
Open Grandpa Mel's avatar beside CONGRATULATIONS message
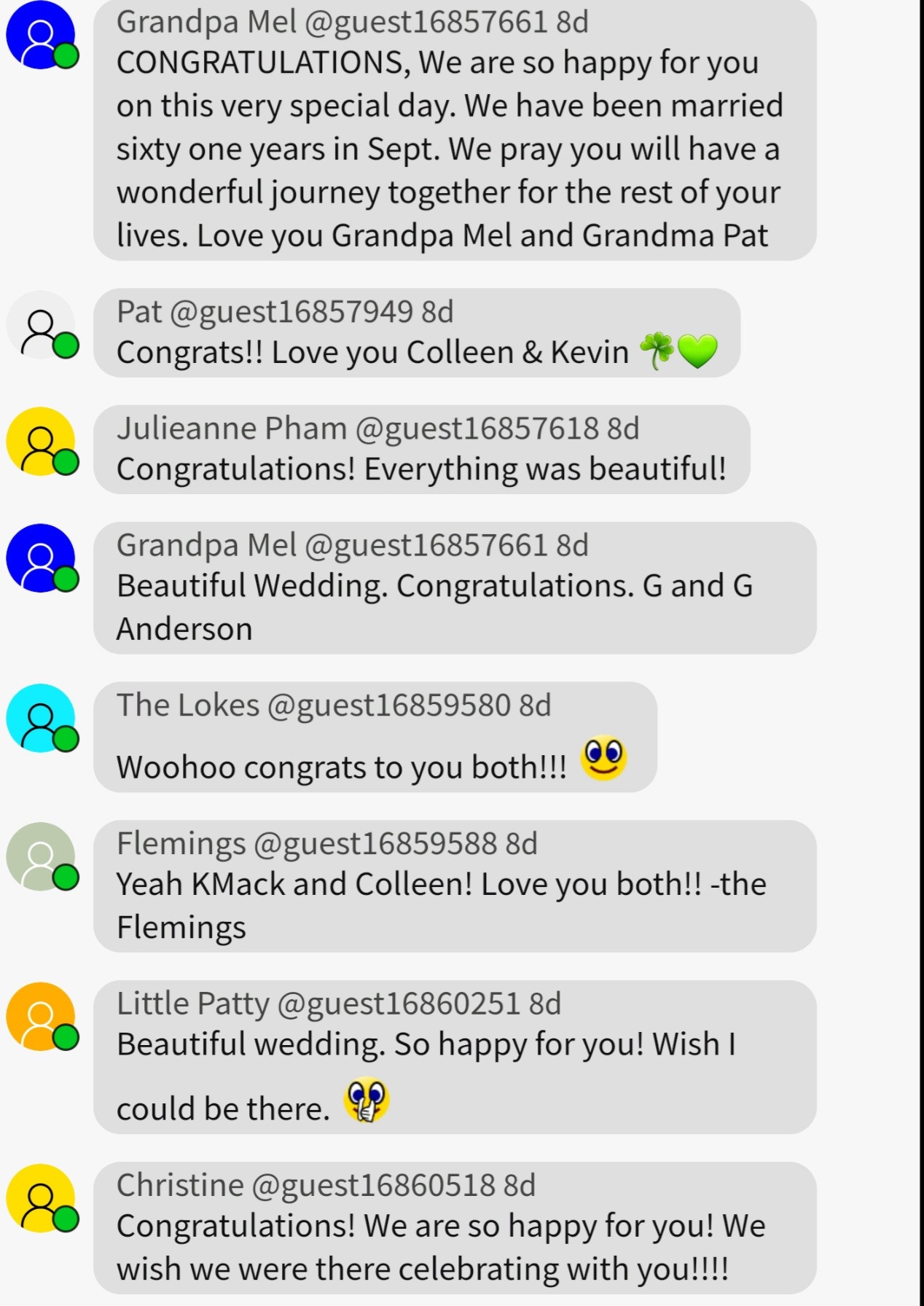[x=41, y=35]
